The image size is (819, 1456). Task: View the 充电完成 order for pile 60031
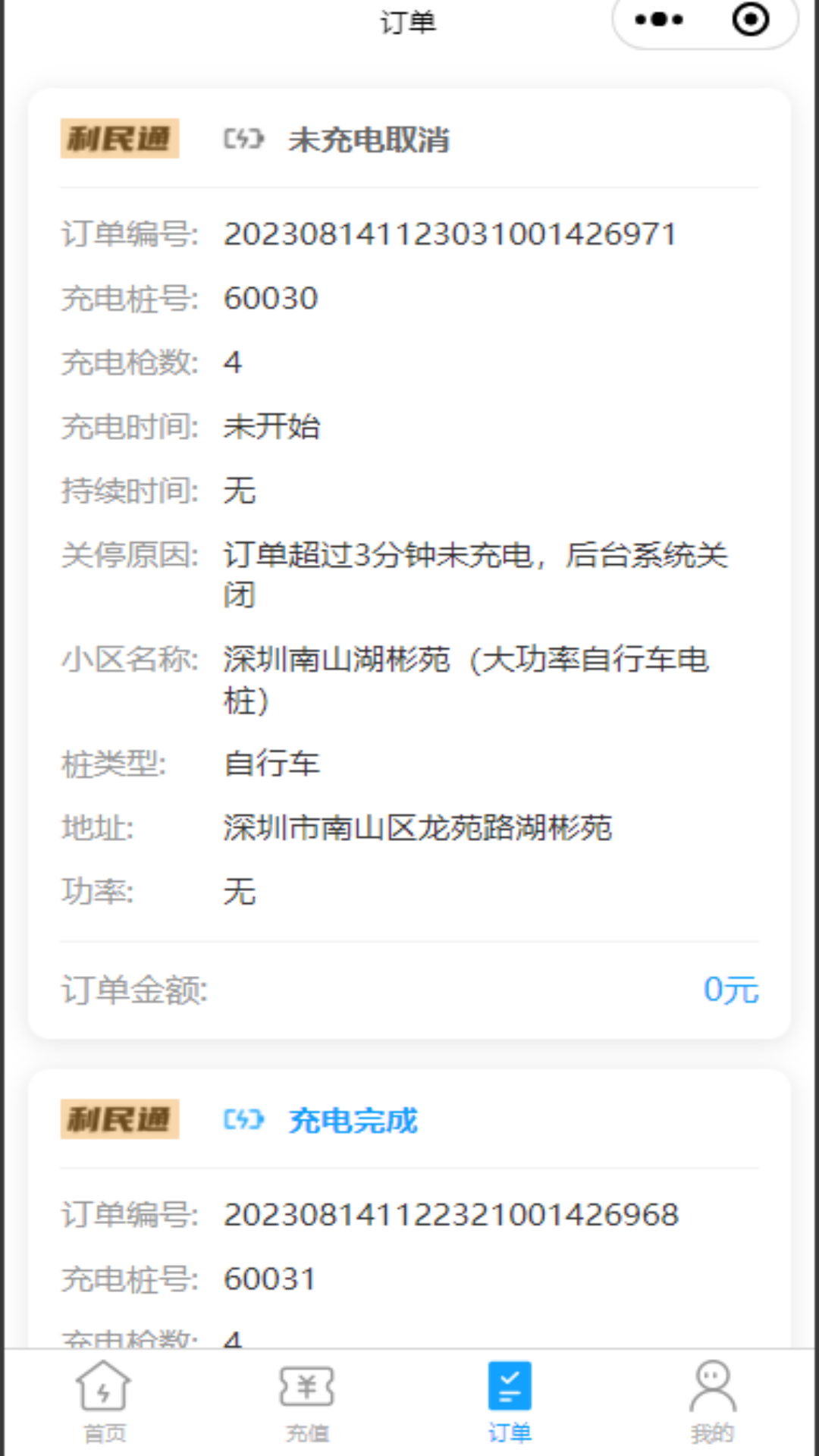pyautogui.click(x=409, y=1209)
